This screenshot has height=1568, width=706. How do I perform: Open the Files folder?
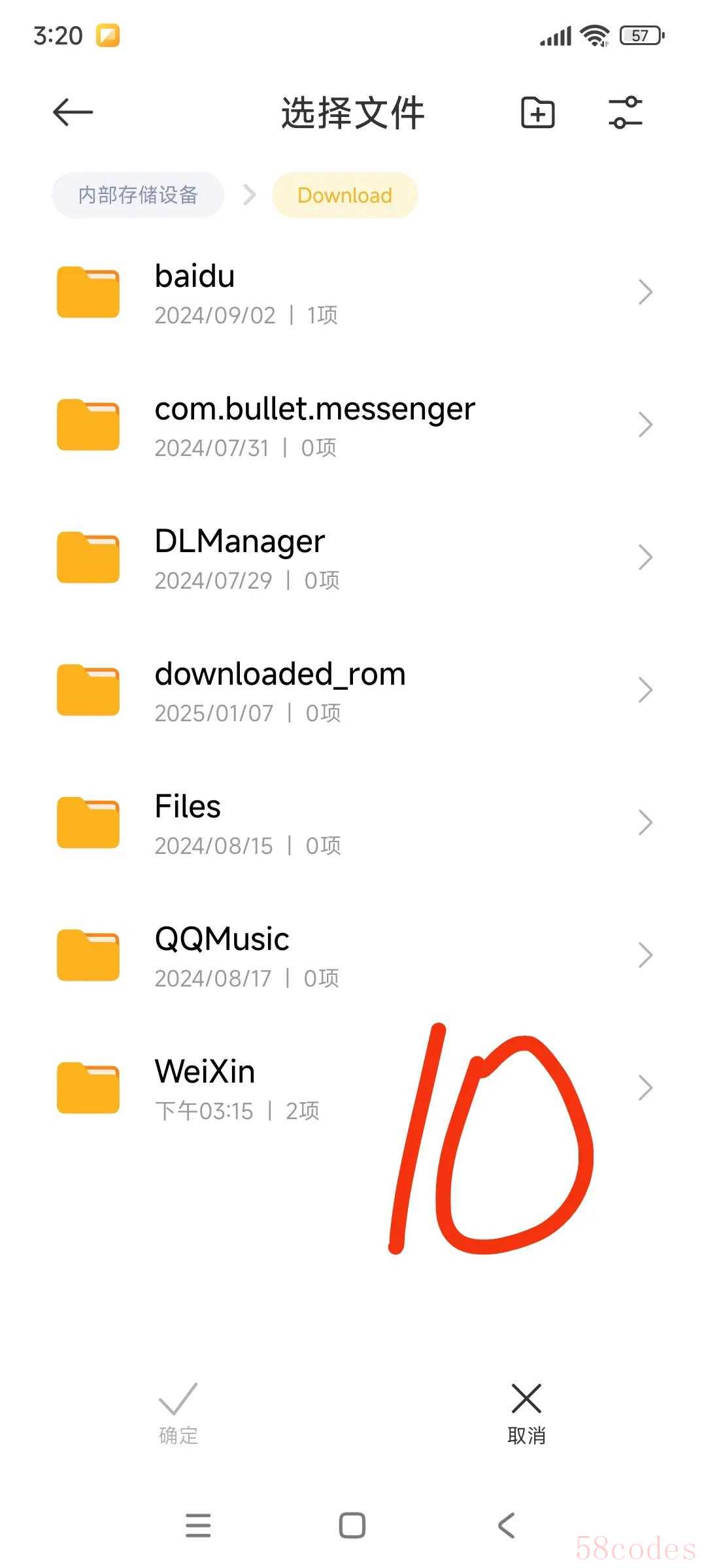(x=353, y=823)
